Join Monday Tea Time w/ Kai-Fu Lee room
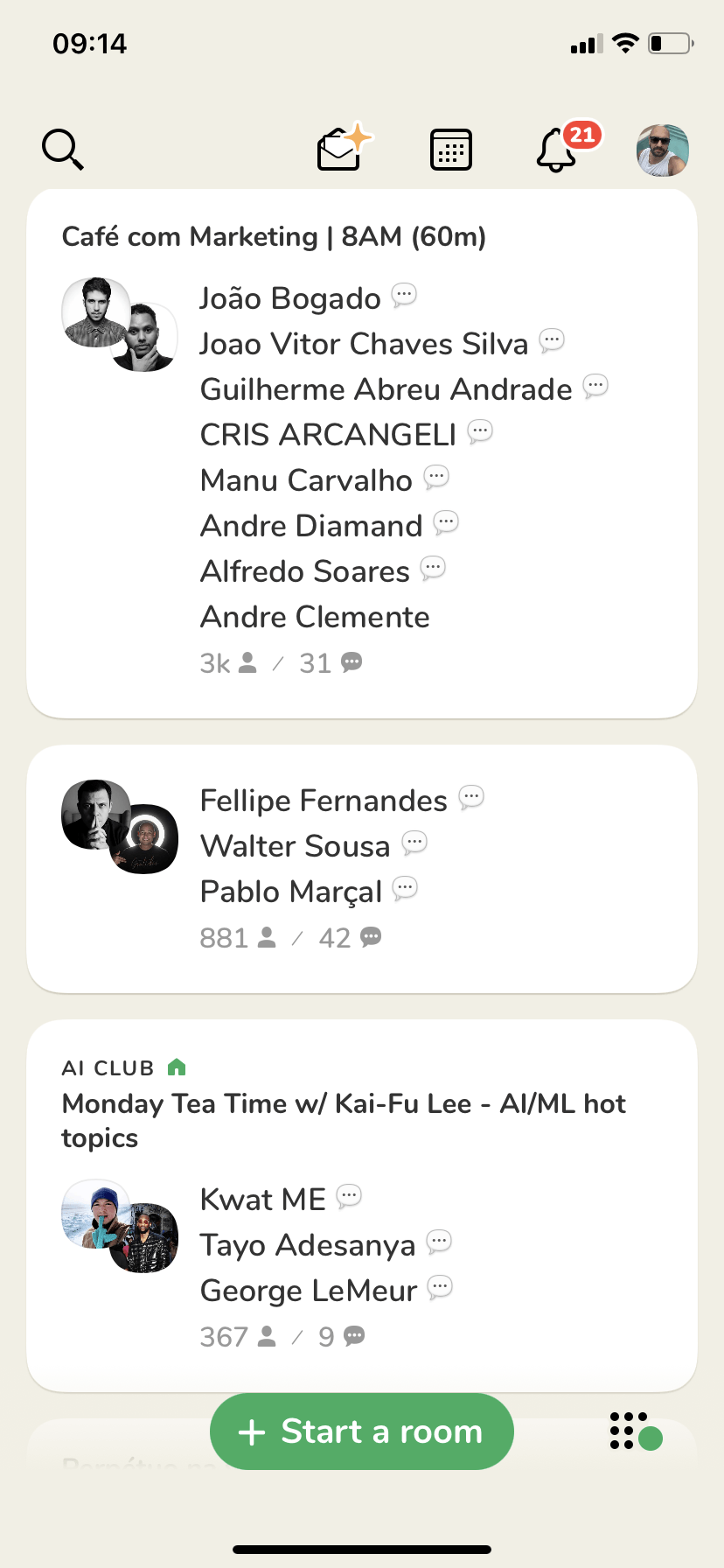The image size is (724, 1568). point(362,1205)
